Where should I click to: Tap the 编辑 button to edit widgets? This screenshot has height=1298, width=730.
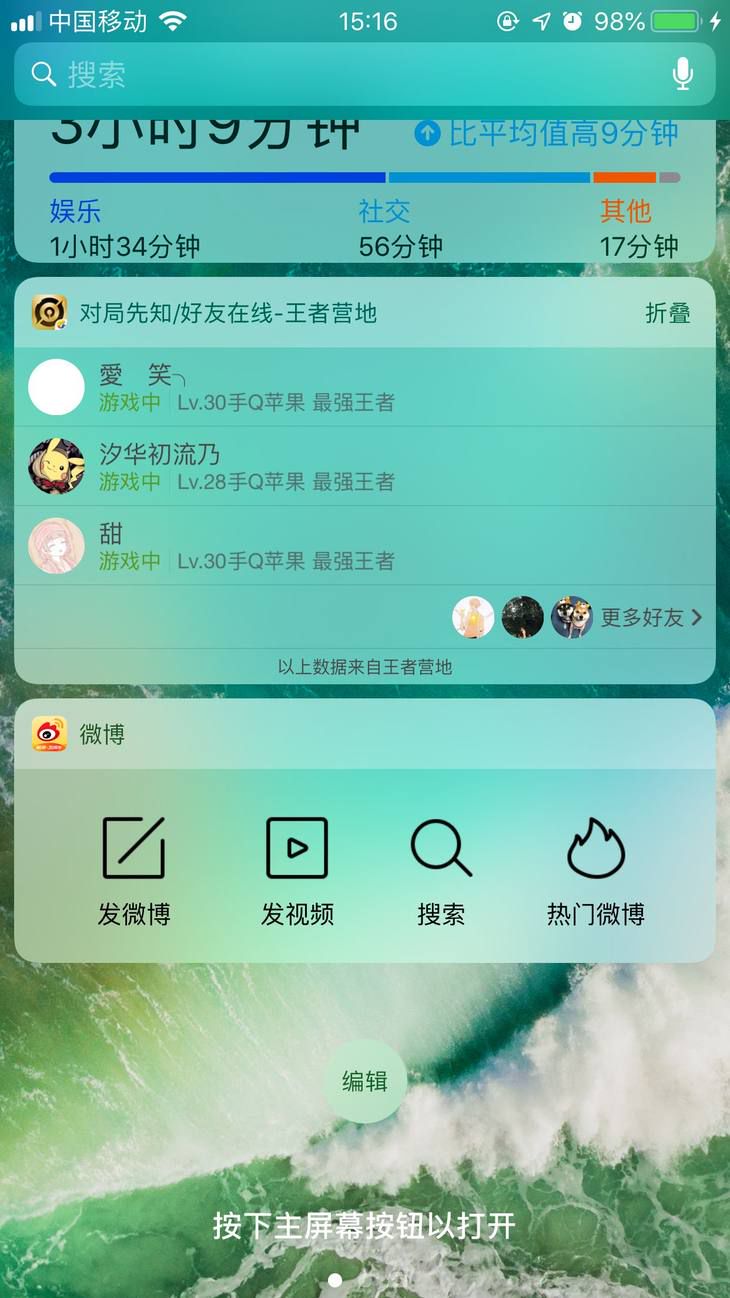coord(365,1081)
